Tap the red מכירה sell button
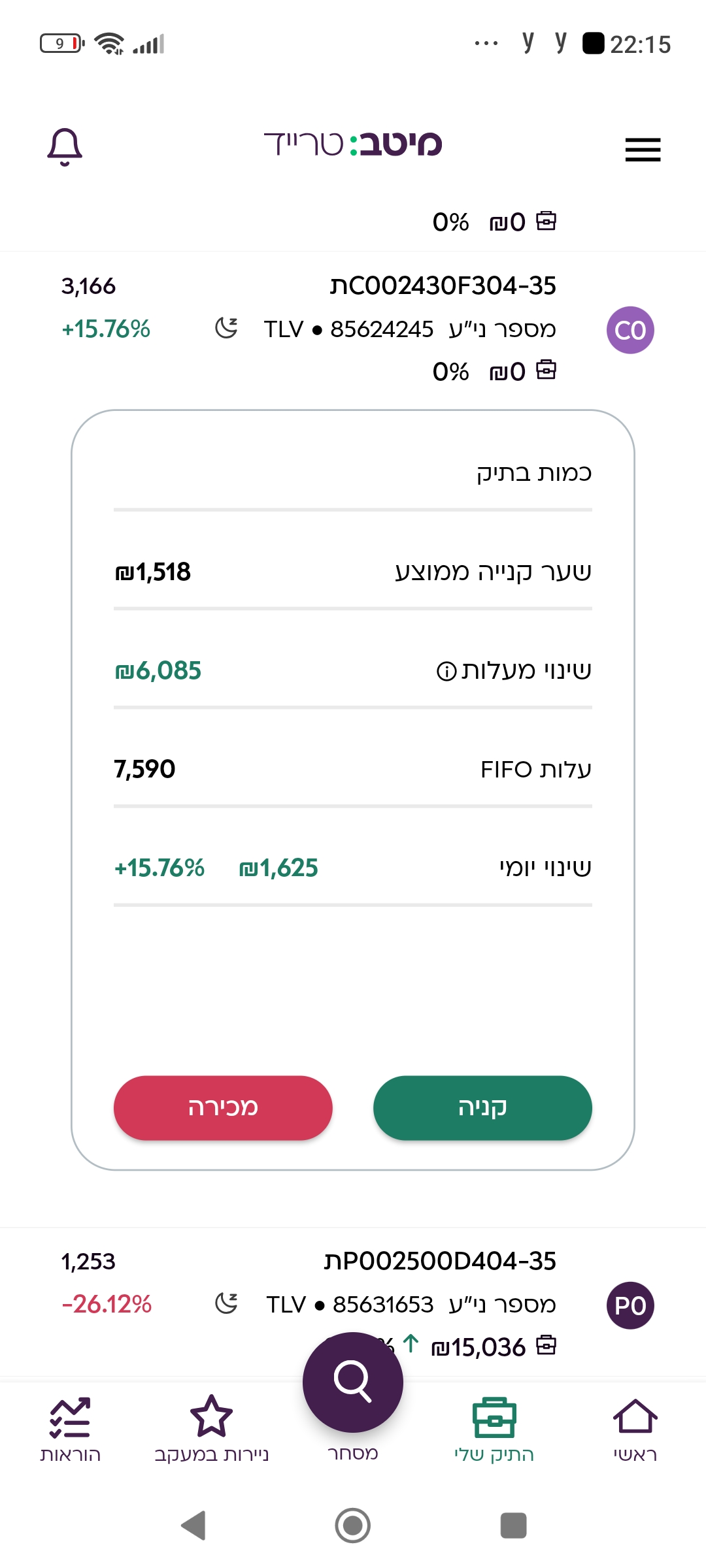 click(x=223, y=1108)
